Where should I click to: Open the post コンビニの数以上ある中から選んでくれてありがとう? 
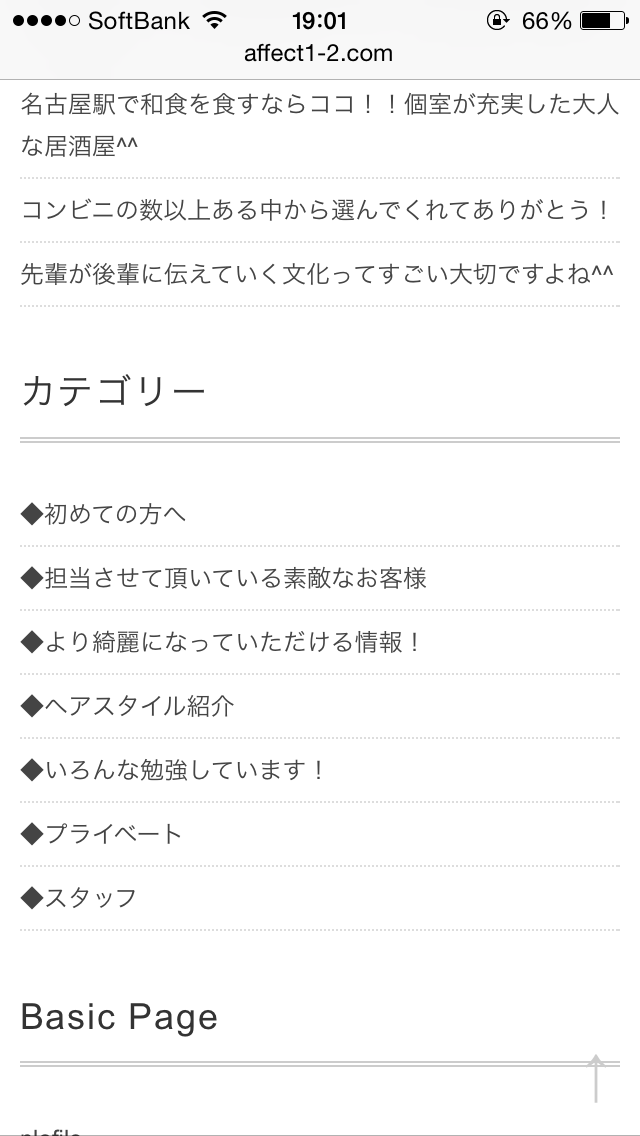point(316,211)
